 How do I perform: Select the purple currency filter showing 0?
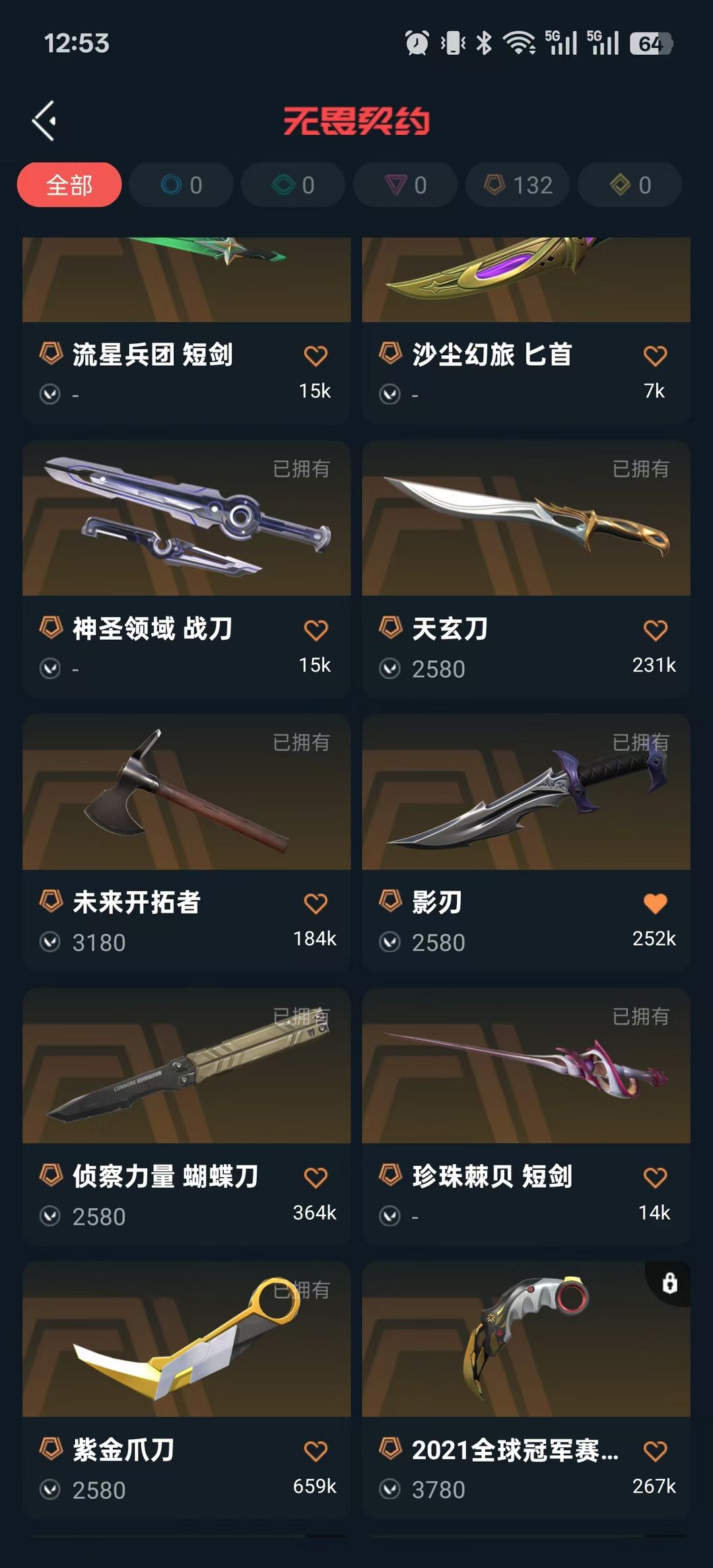tap(404, 184)
